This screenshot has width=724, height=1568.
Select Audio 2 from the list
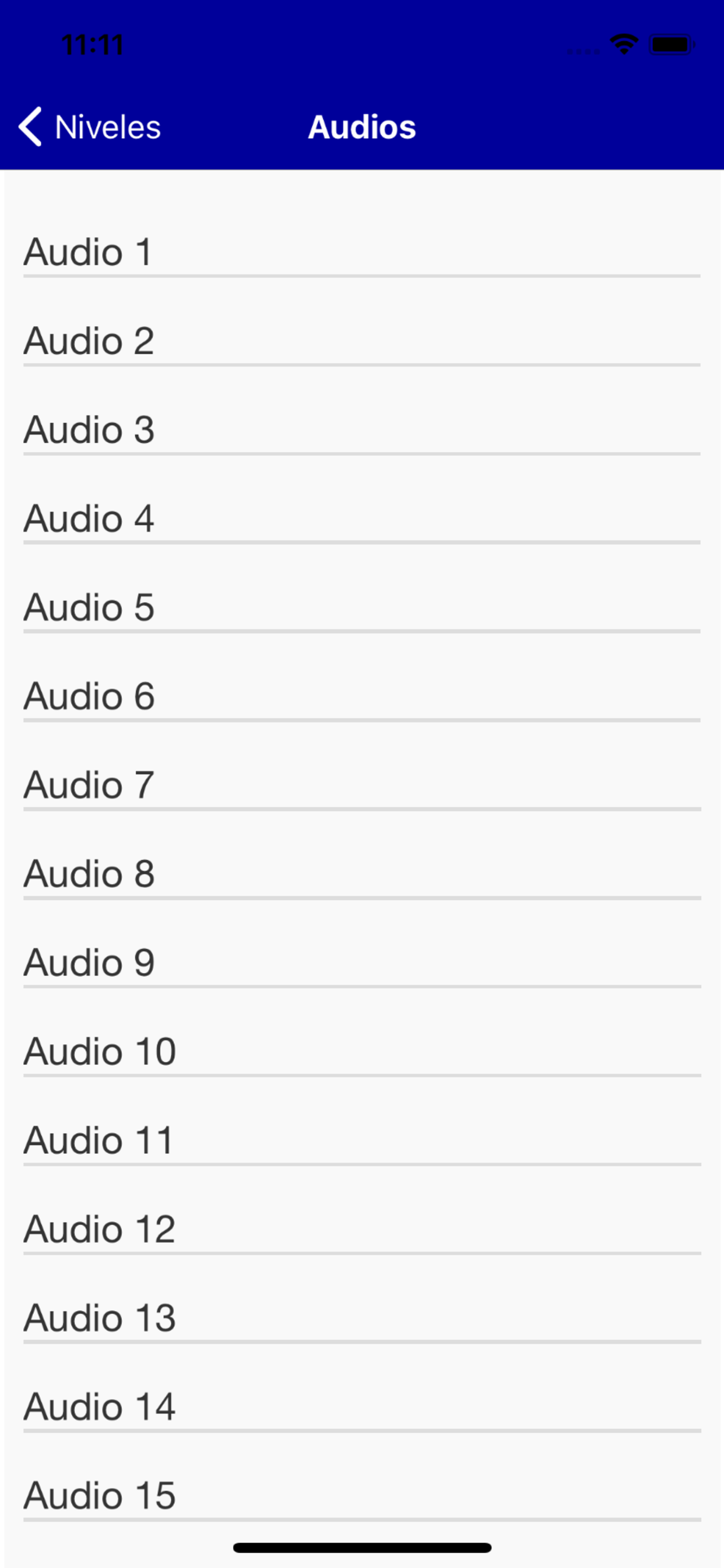pyautogui.click(x=362, y=340)
